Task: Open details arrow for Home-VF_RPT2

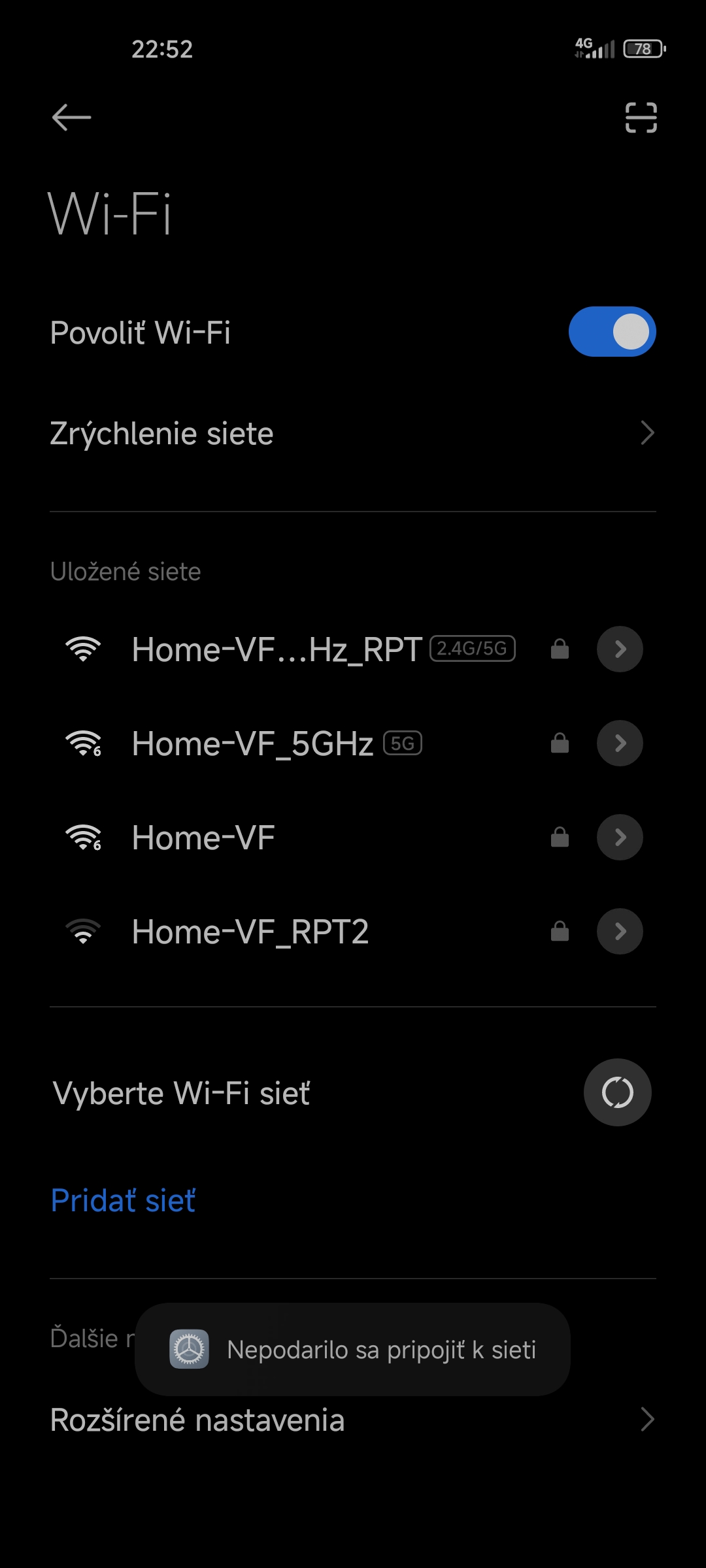Action: [x=620, y=932]
